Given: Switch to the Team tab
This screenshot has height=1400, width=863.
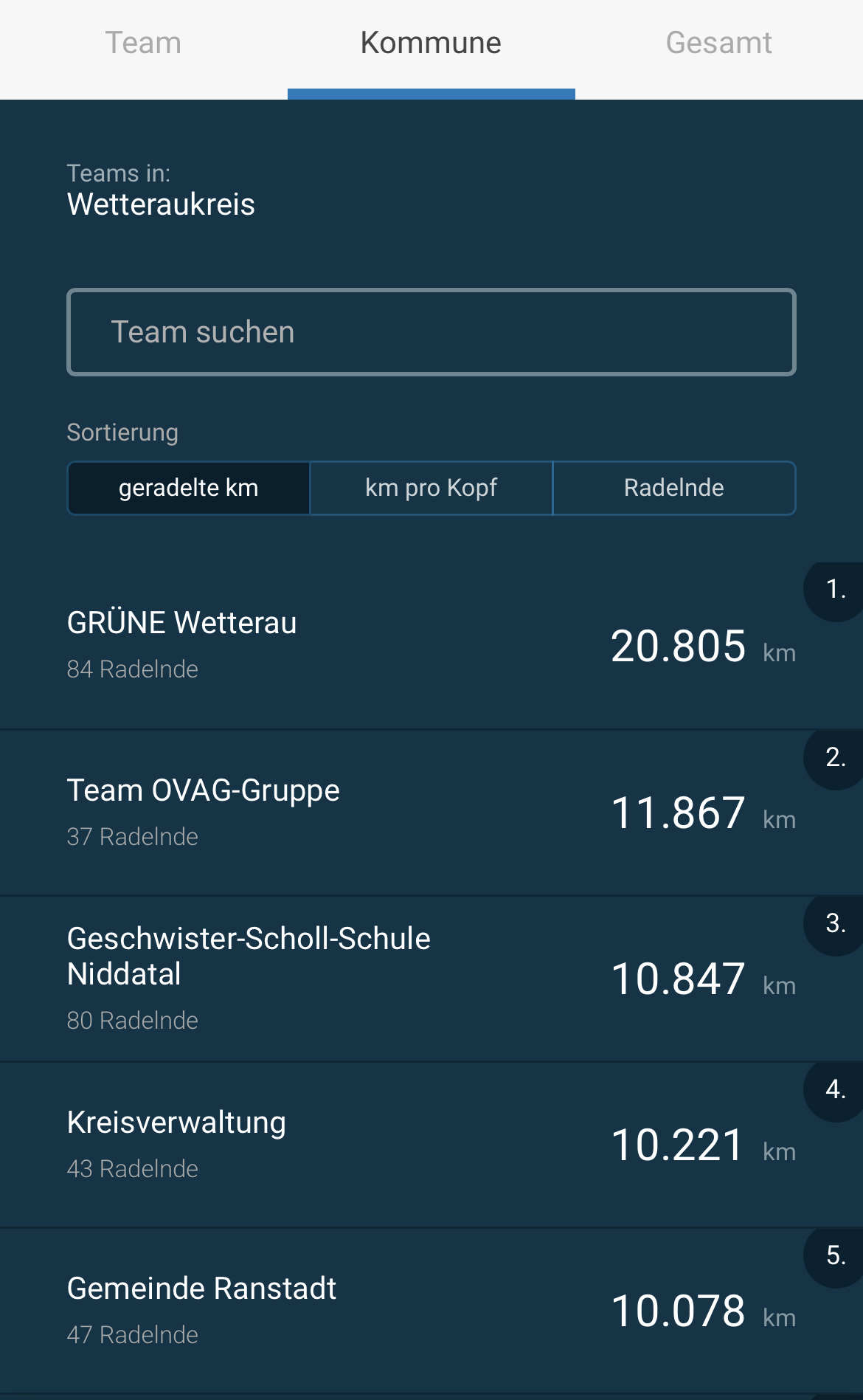Looking at the screenshot, I should pyautogui.click(x=143, y=44).
